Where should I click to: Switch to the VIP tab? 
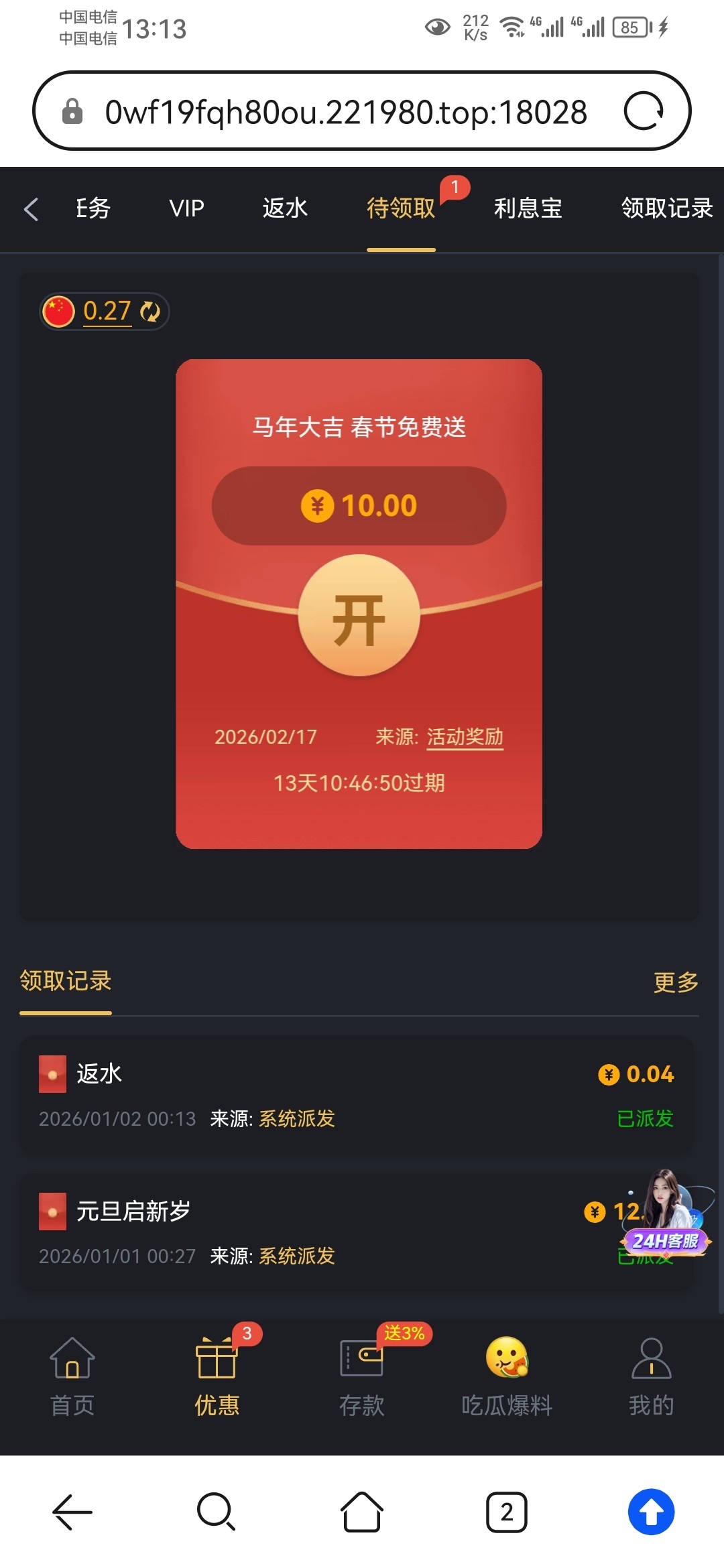186,208
